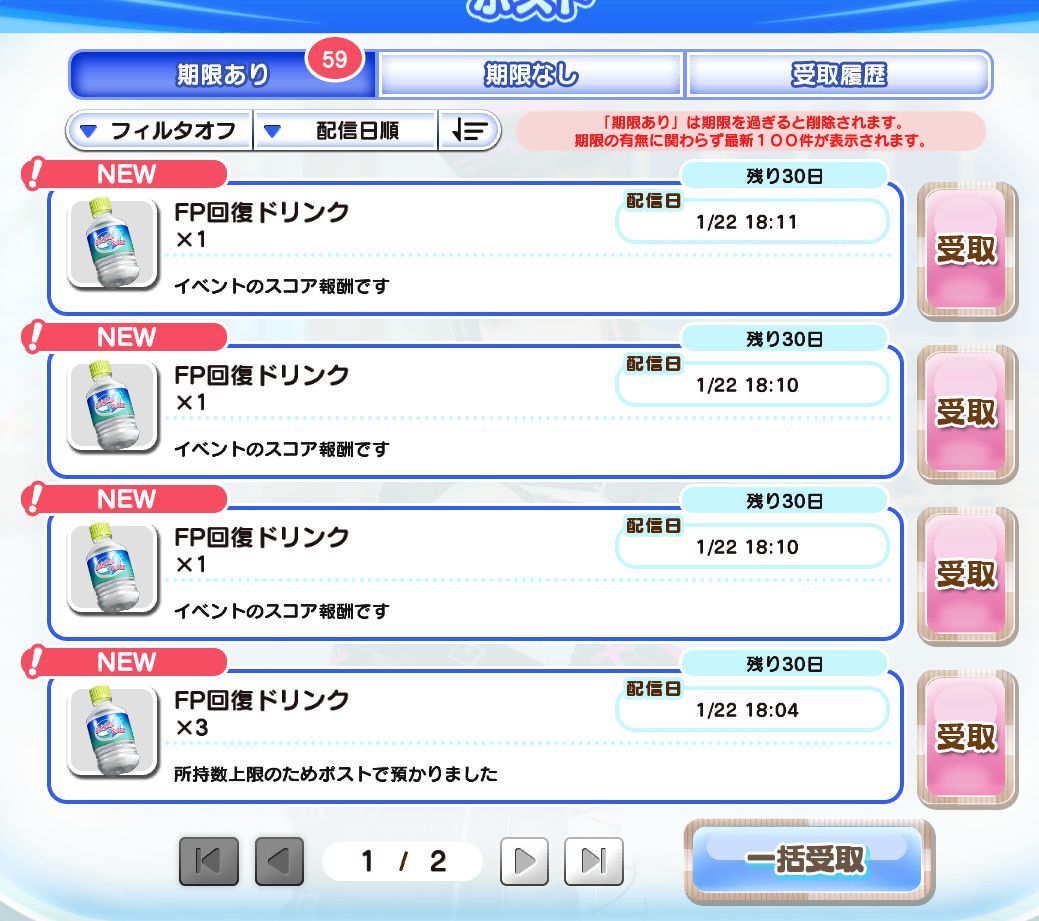Screen dimensions: 1039x921
Task: Claim the FP回復ドリンク ×3 from 1/22 18:04
Action: (x=966, y=737)
